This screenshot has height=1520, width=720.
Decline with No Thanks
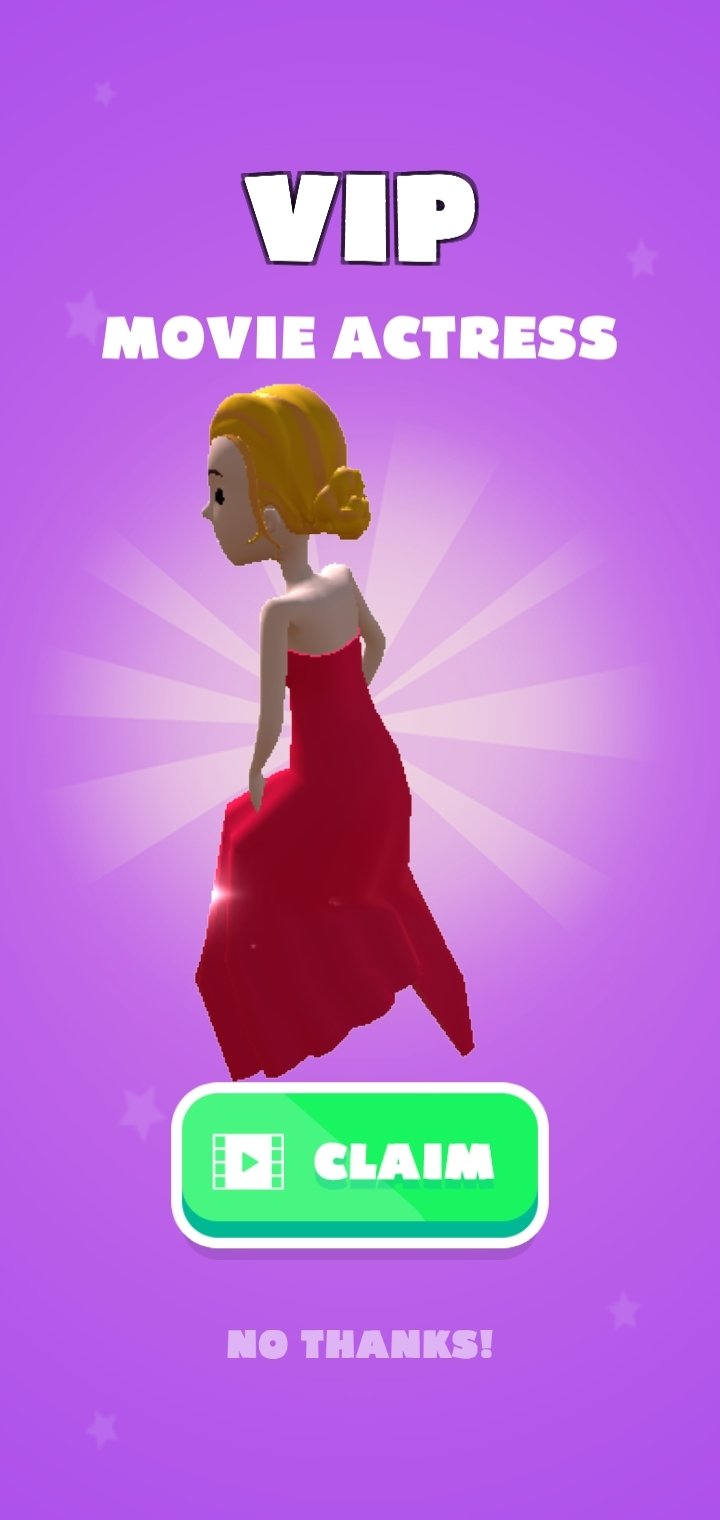[360, 1344]
